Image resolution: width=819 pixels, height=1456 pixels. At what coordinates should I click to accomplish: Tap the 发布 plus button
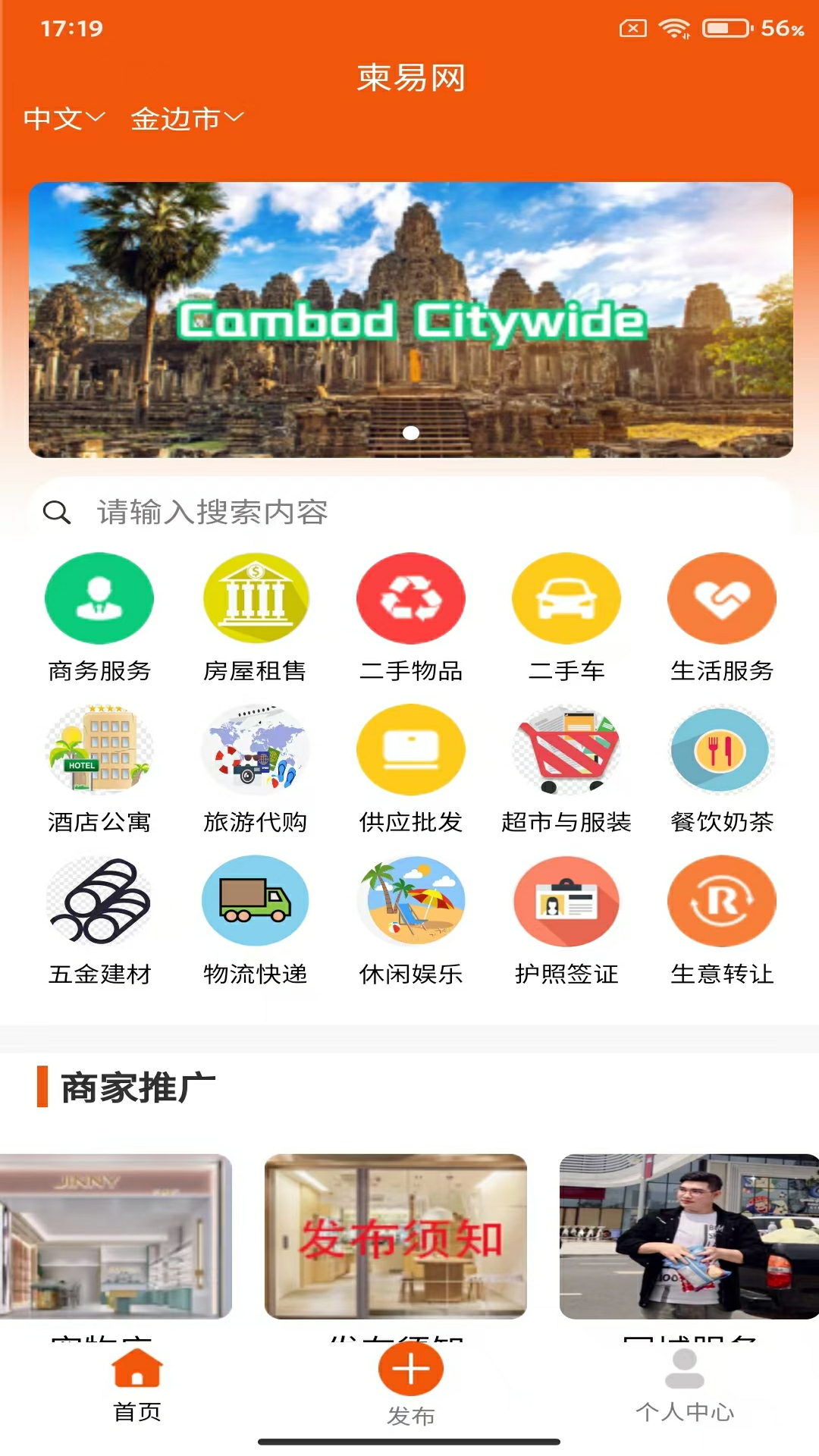pyautogui.click(x=410, y=1370)
